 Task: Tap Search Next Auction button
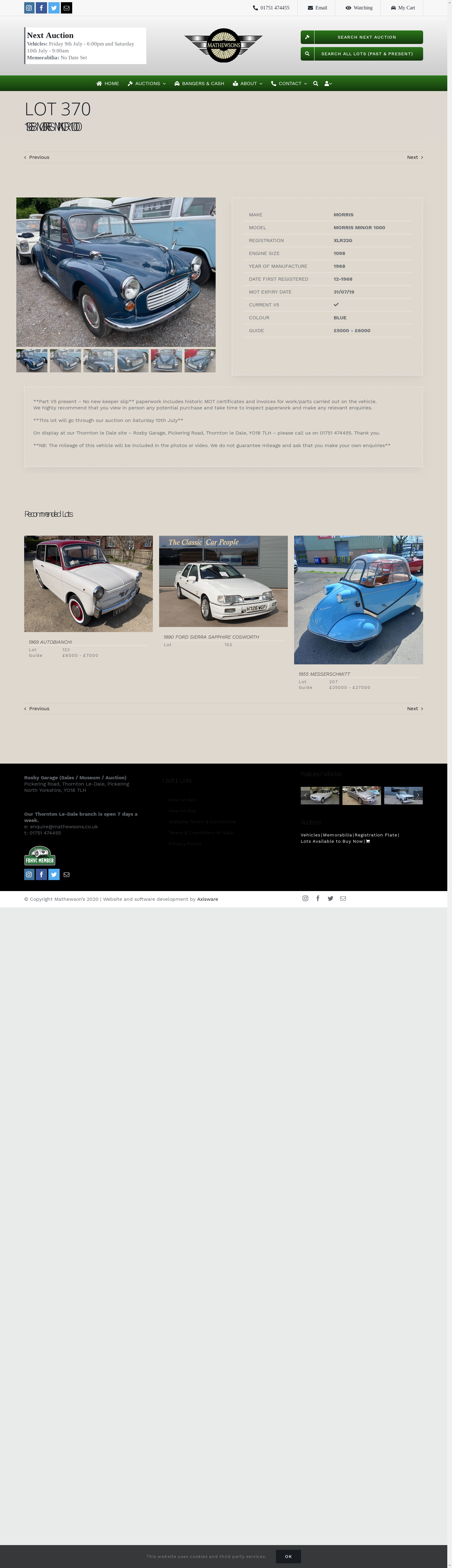point(361,37)
